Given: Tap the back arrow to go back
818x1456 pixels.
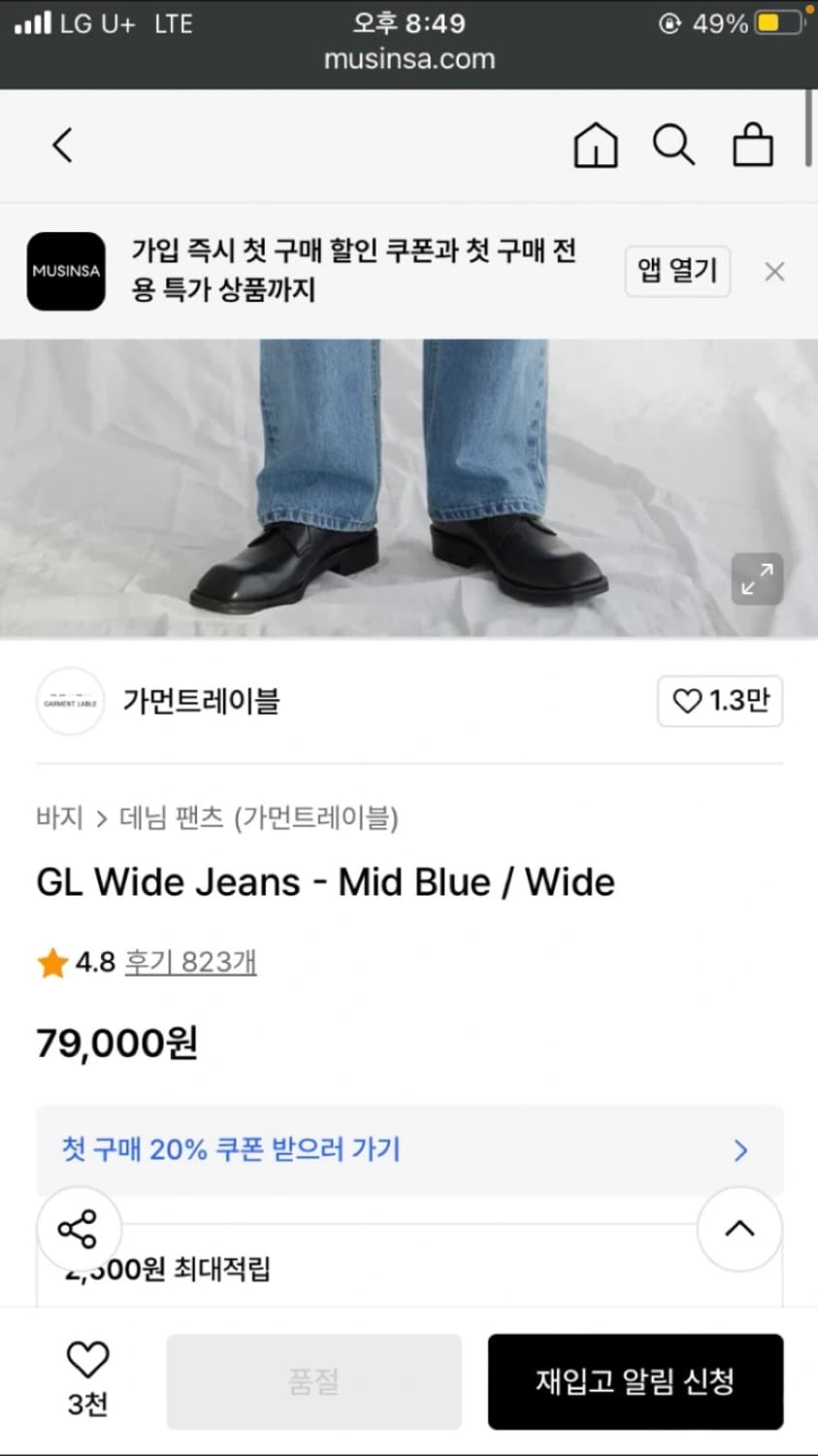Looking at the screenshot, I should pyautogui.click(x=61, y=146).
